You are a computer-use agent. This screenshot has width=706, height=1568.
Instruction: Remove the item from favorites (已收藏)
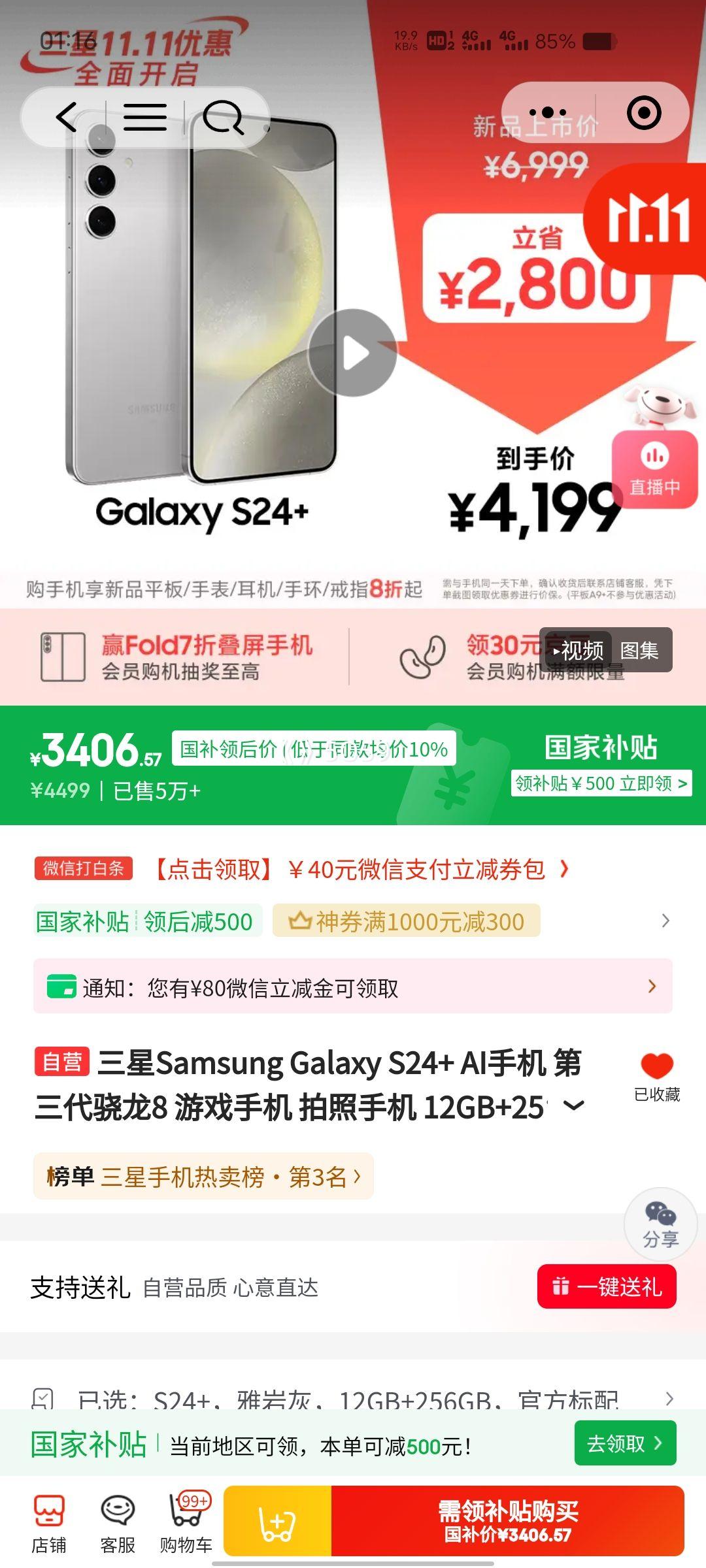point(657,1076)
